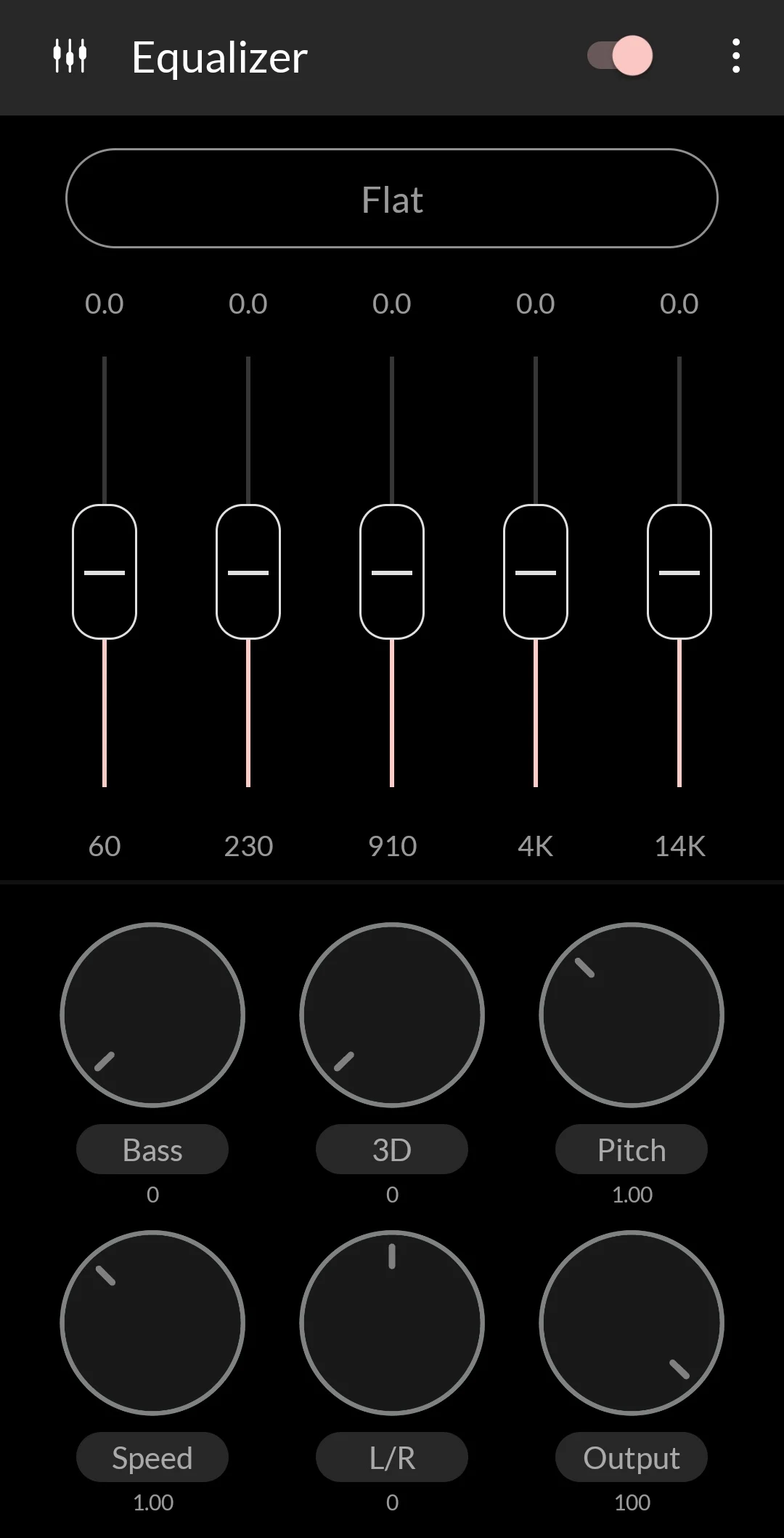The image size is (784, 1538).
Task: Tap the 14K band slider handle
Action: [x=679, y=572]
